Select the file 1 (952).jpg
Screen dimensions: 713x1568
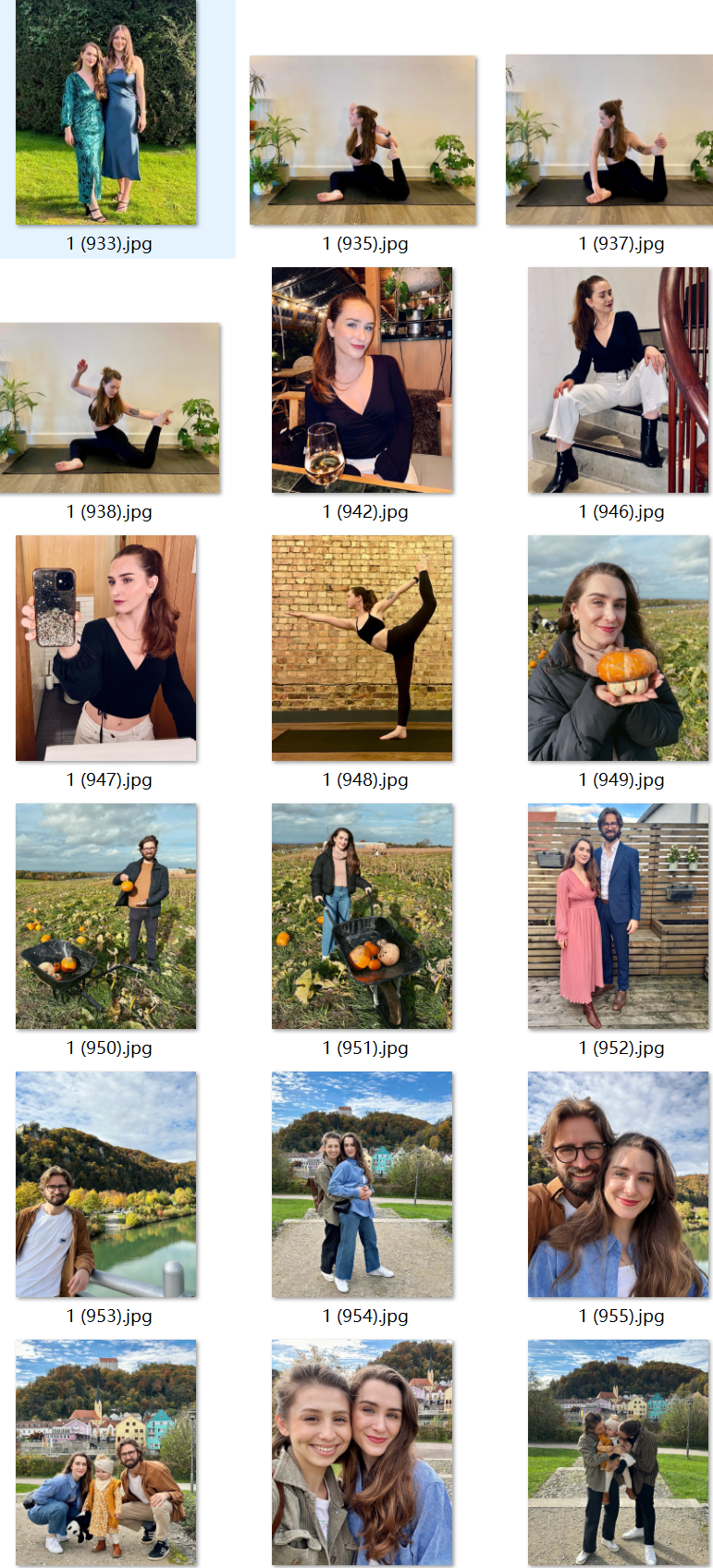[618, 916]
